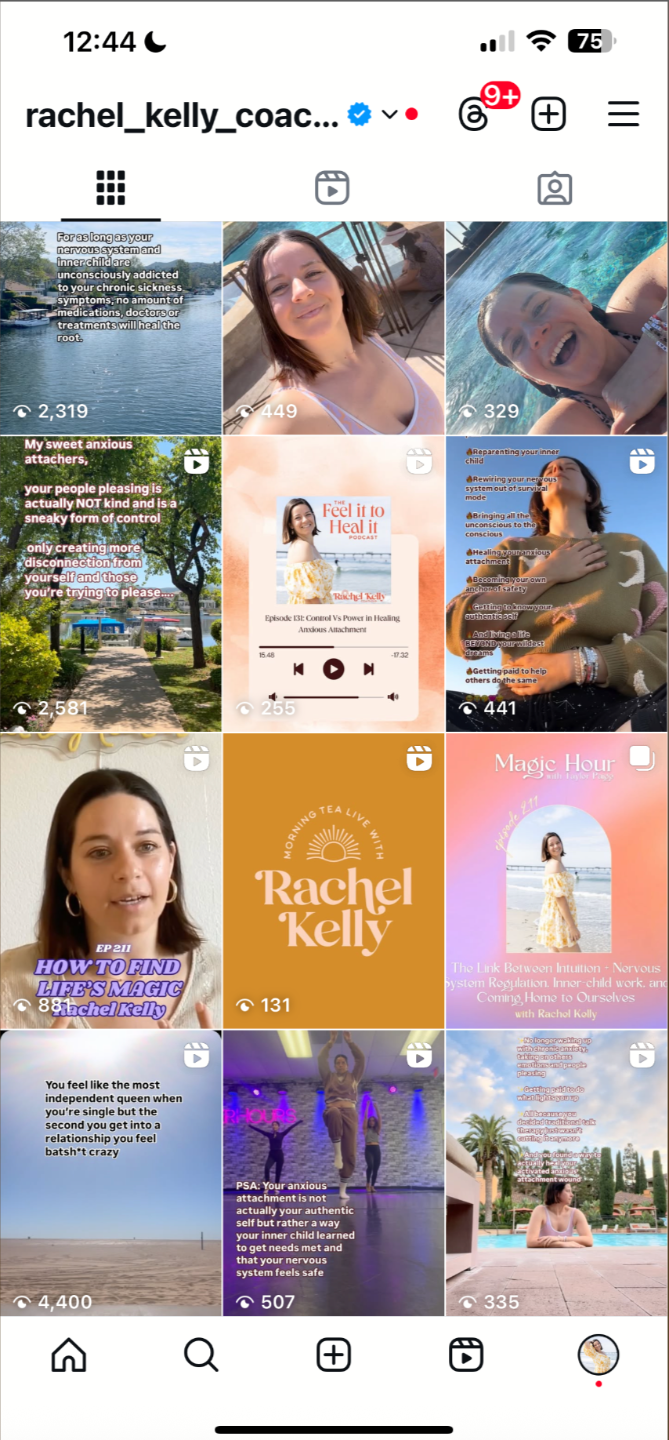669x1440 pixels.
Task: Open the Magic Hour carousel post
Action: (x=556, y=880)
